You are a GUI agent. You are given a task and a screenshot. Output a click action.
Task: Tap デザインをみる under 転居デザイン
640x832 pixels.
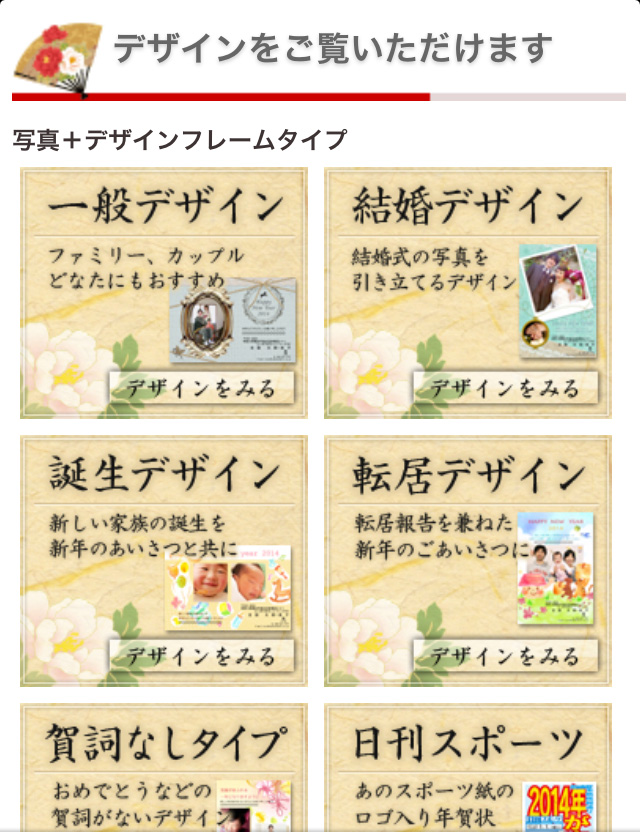(505, 656)
